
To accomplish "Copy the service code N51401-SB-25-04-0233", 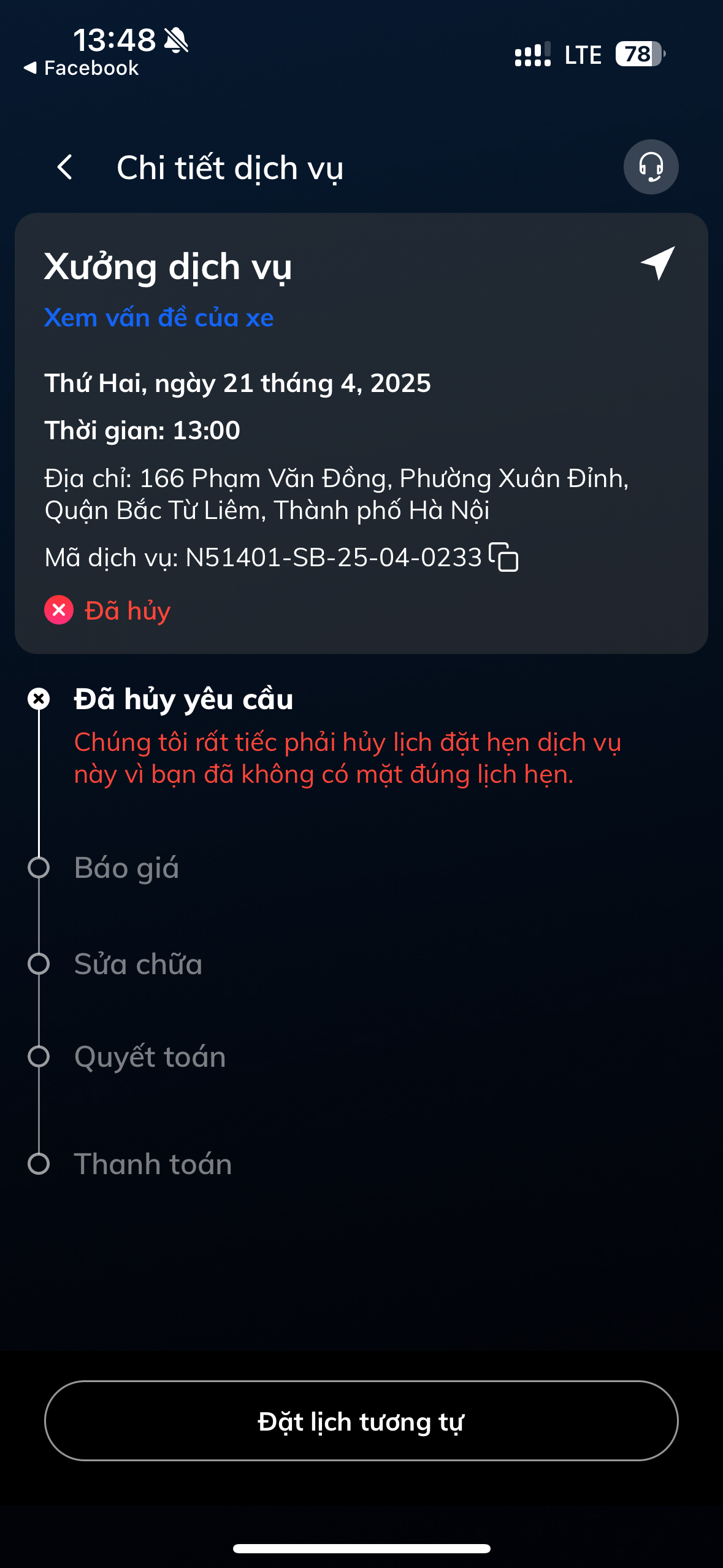I will pyautogui.click(x=504, y=557).
